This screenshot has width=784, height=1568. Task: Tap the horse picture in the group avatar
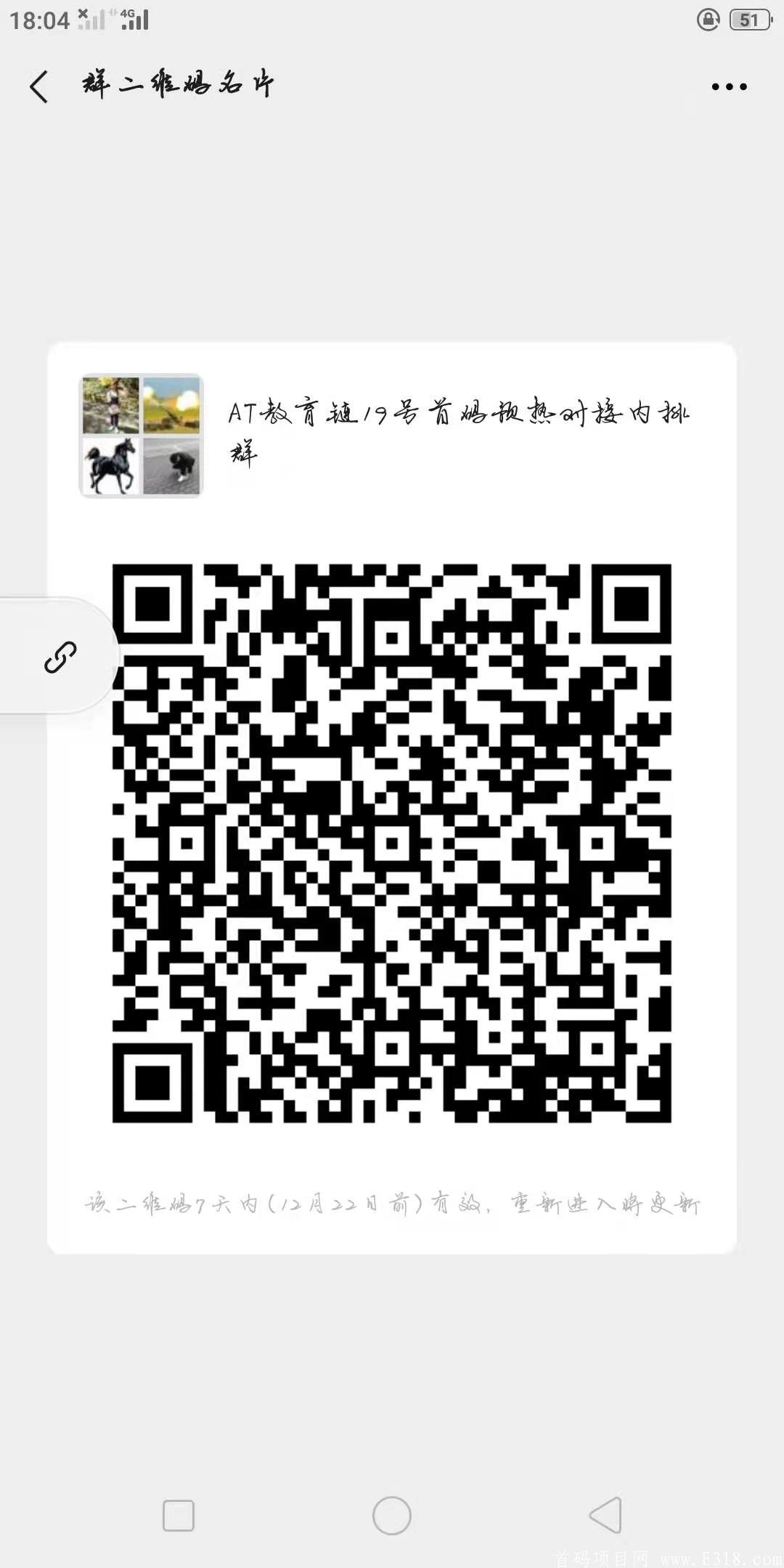(110, 465)
